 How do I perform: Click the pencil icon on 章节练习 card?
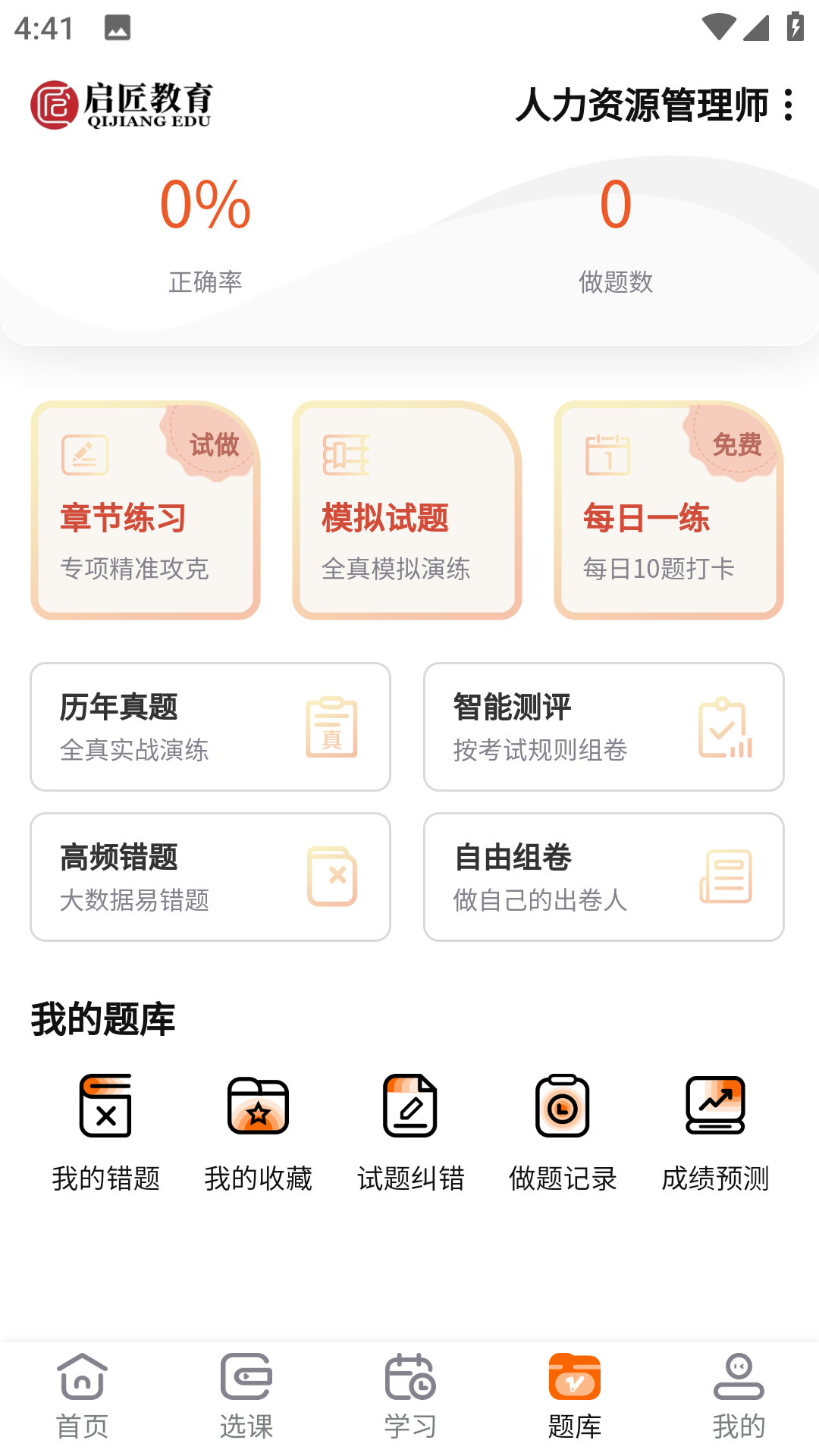[x=85, y=455]
